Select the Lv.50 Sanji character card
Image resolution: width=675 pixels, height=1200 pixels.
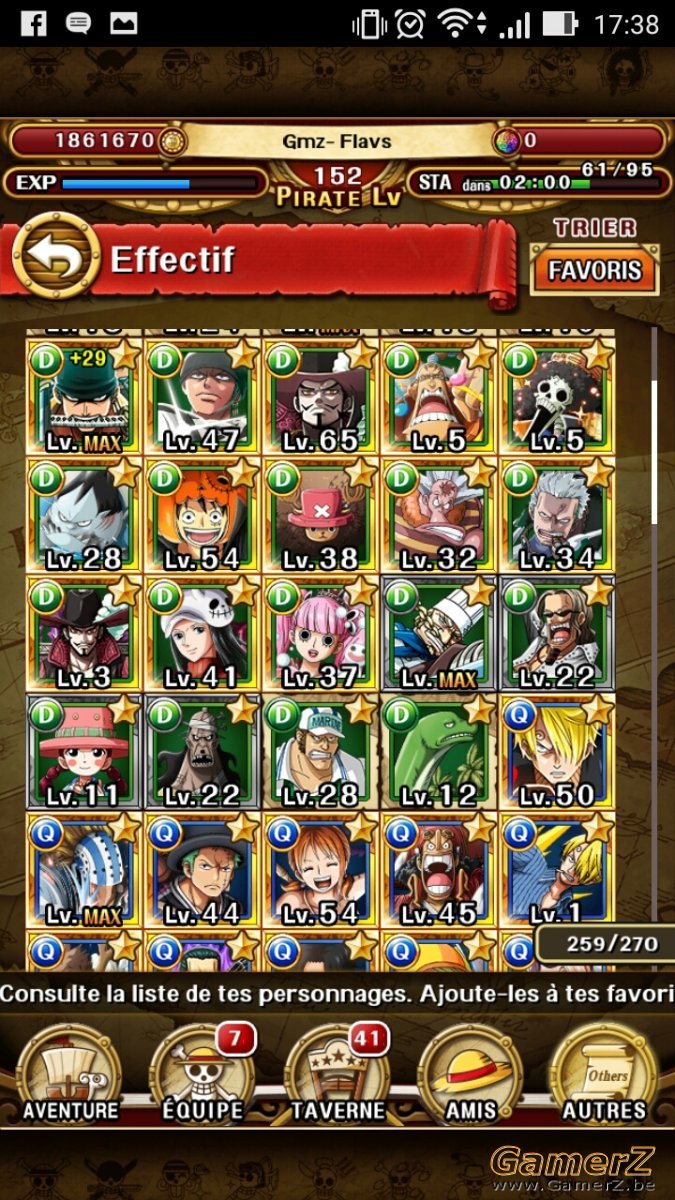click(556, 752)
